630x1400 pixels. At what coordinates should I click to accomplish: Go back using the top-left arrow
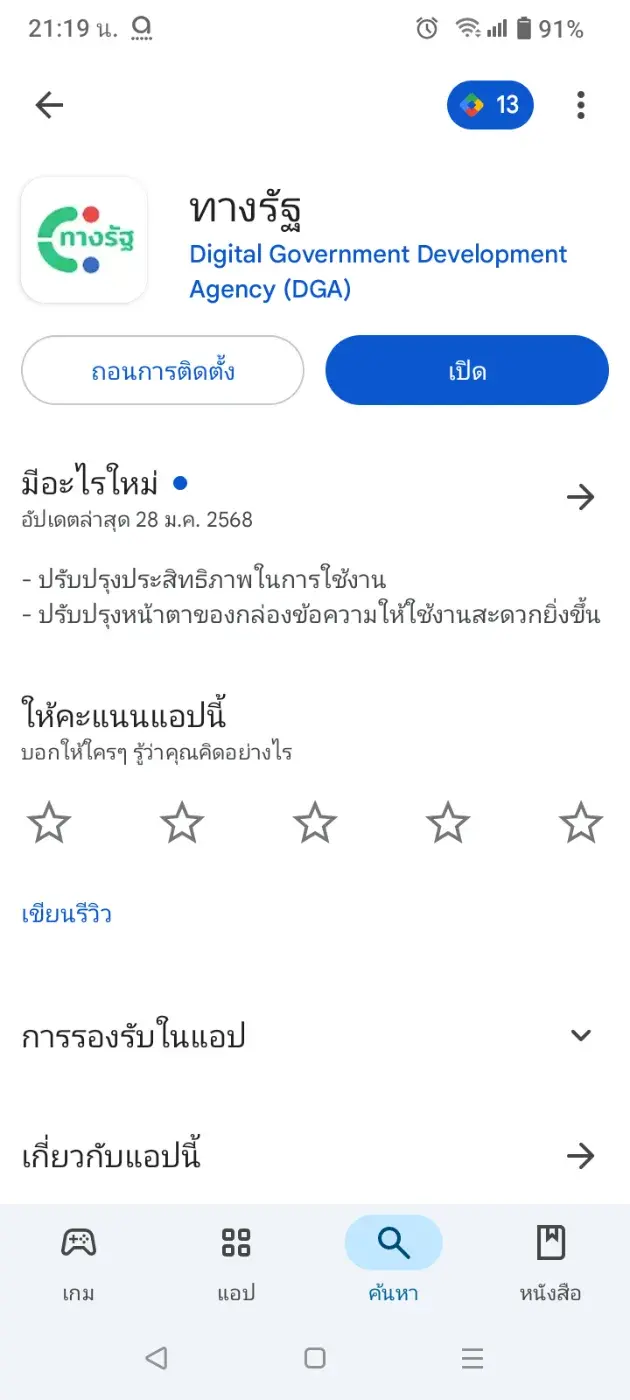pos(49,105)
